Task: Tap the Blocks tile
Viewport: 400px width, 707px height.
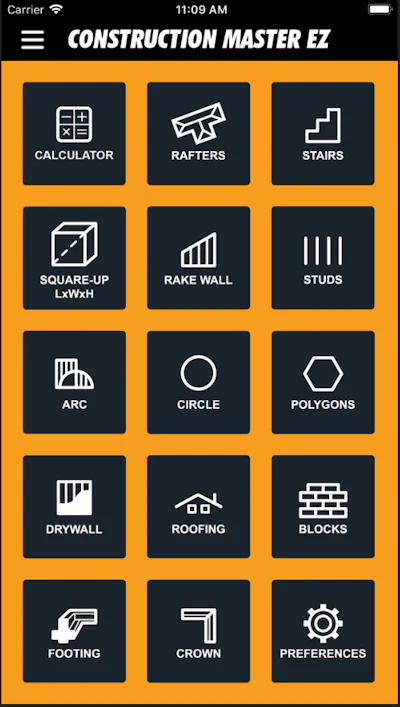Action: tap(323, 507)
